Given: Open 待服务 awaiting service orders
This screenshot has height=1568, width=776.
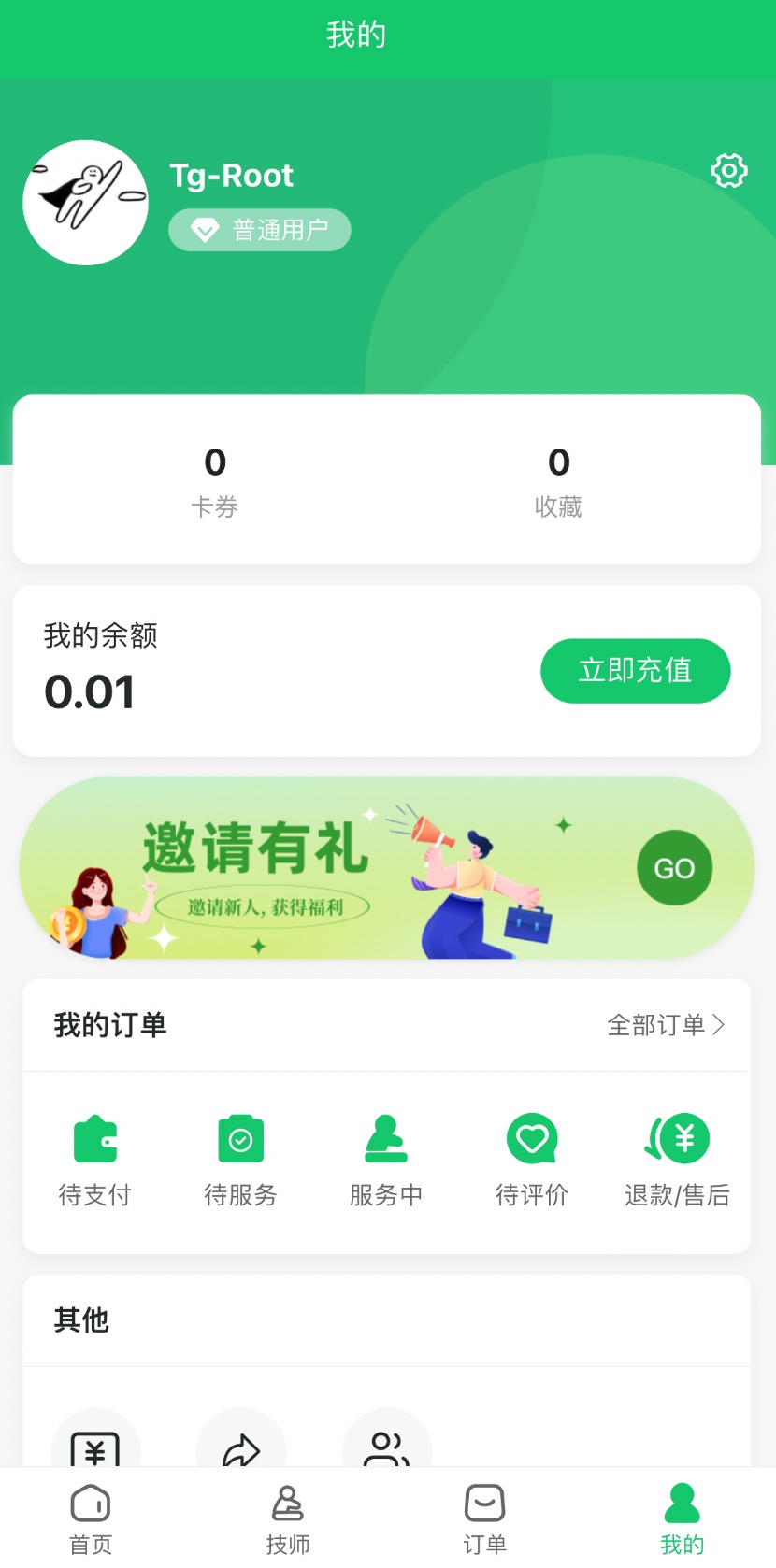Looking at the screenshot, I should pos(241,1161).
